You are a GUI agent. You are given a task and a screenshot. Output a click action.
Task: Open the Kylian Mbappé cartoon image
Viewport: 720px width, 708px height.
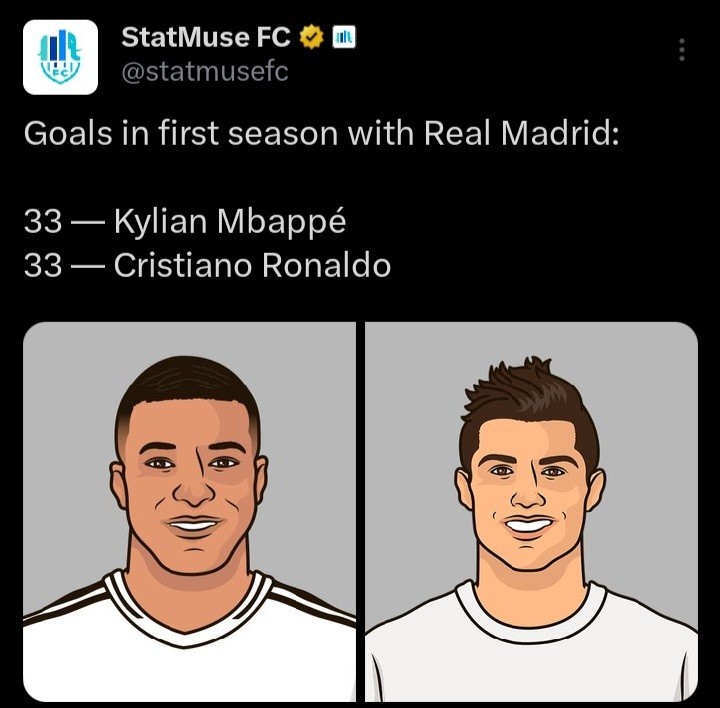click(x=189, y=511)
